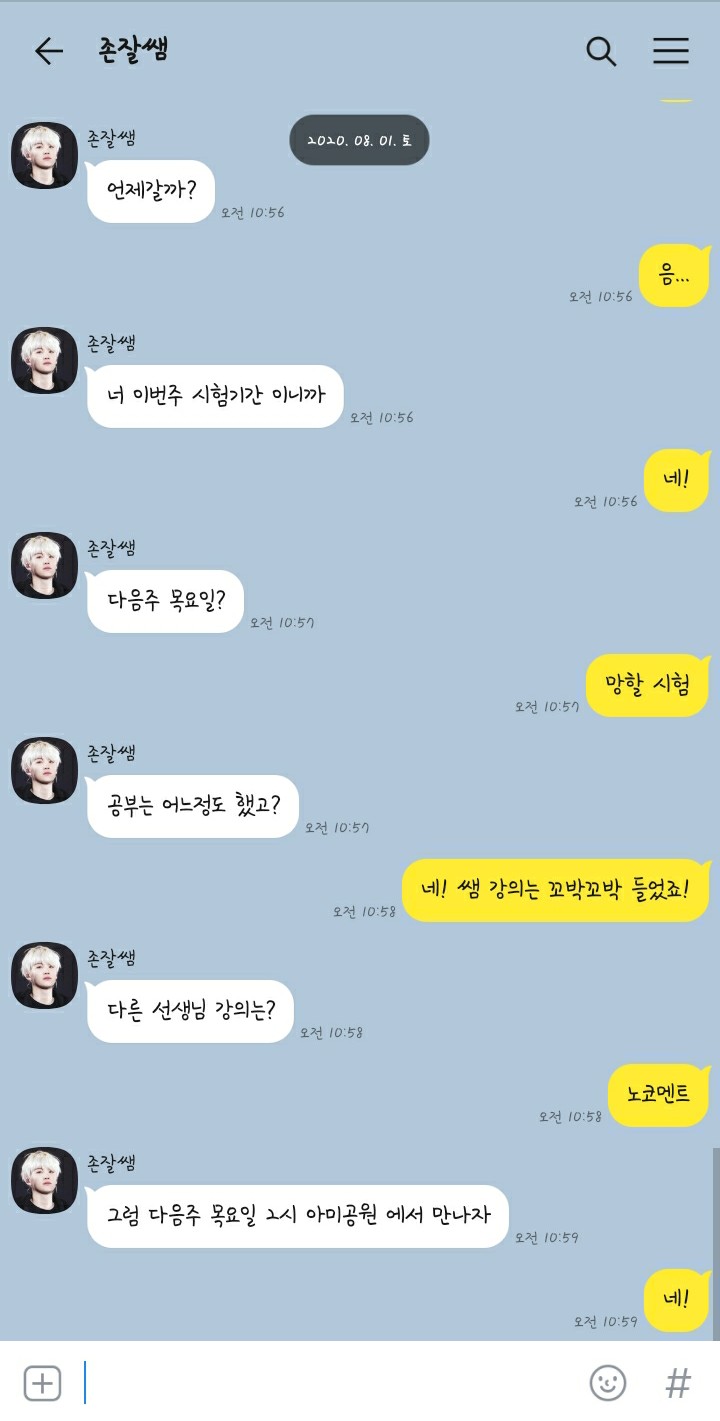The height and width of the screenshot is (1421, 720).
Task: View profile photo beside 언제갈까? message
Action: click(x=44, y=155)
